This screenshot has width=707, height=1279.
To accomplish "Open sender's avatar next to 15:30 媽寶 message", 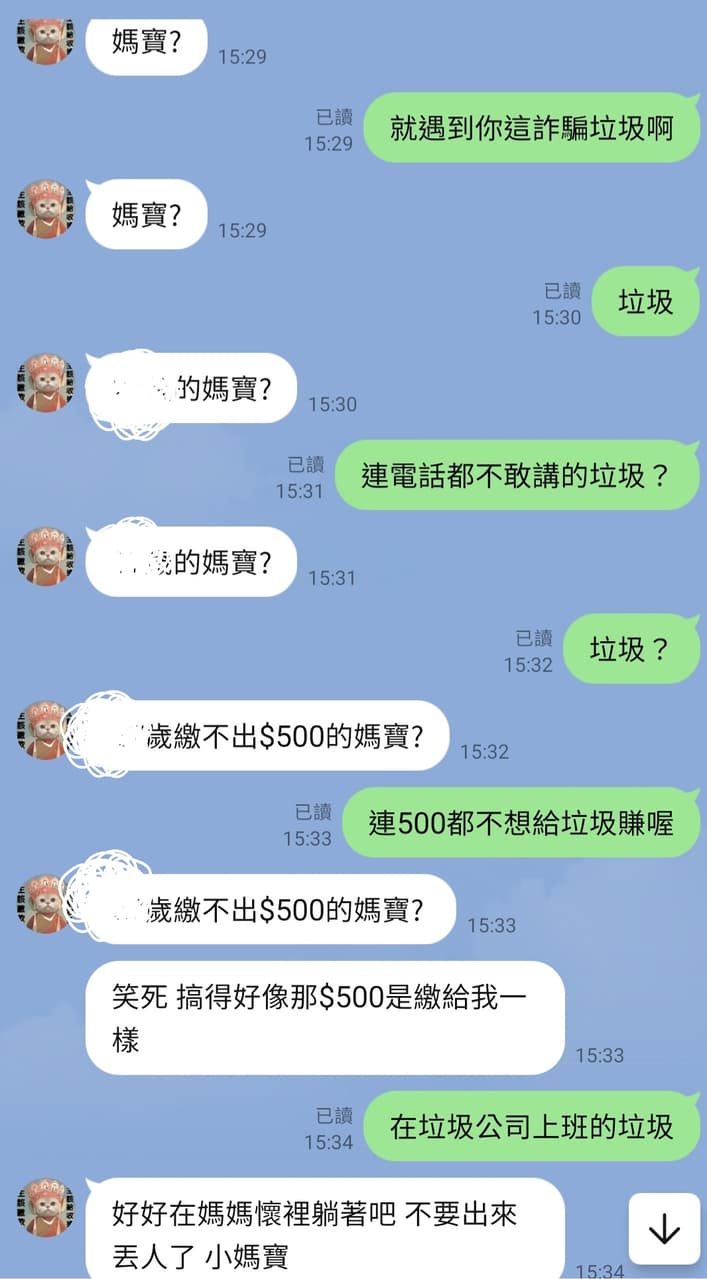I will 45,383.
